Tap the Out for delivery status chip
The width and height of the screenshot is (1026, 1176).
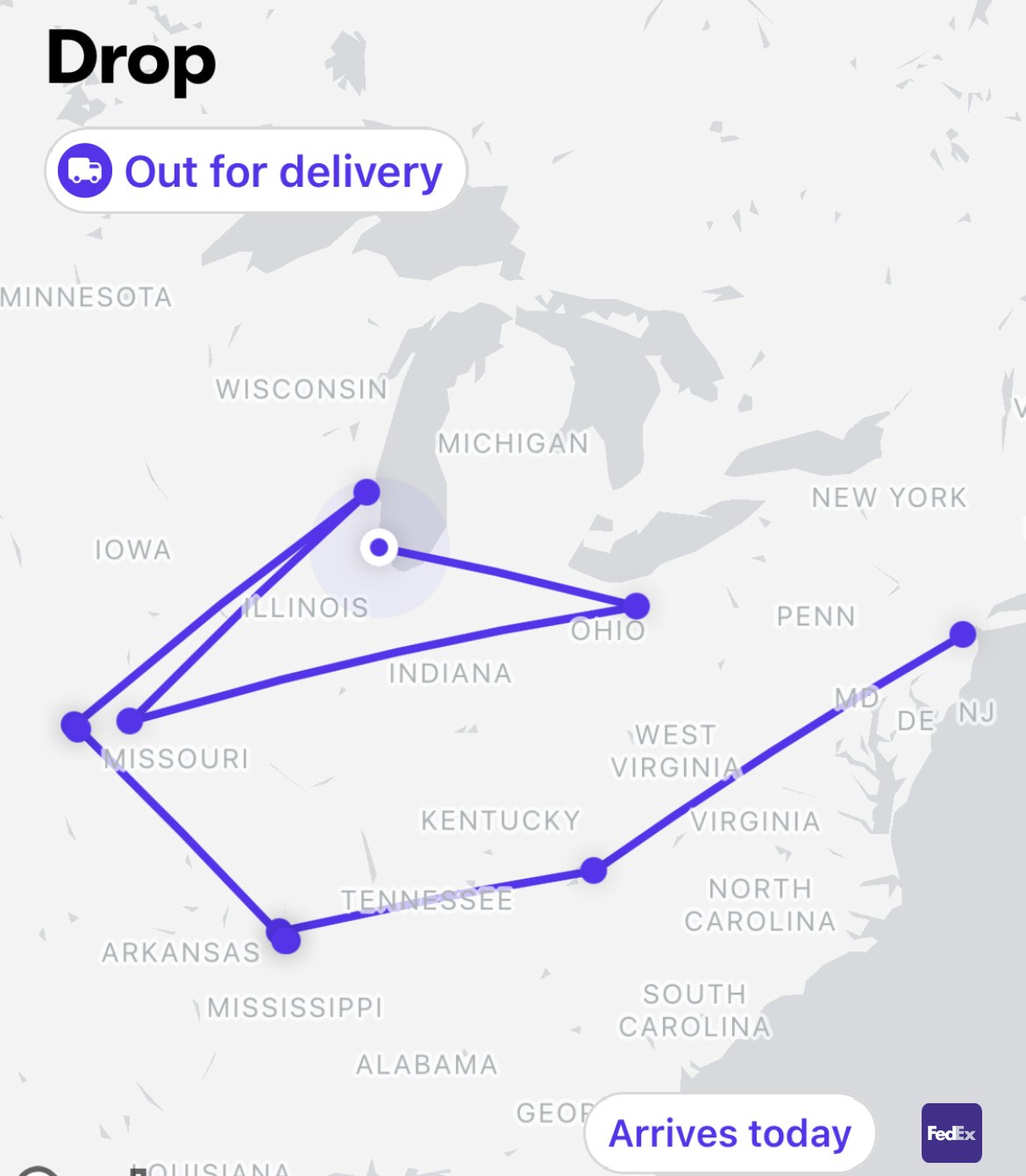click(x=255, y=171)
